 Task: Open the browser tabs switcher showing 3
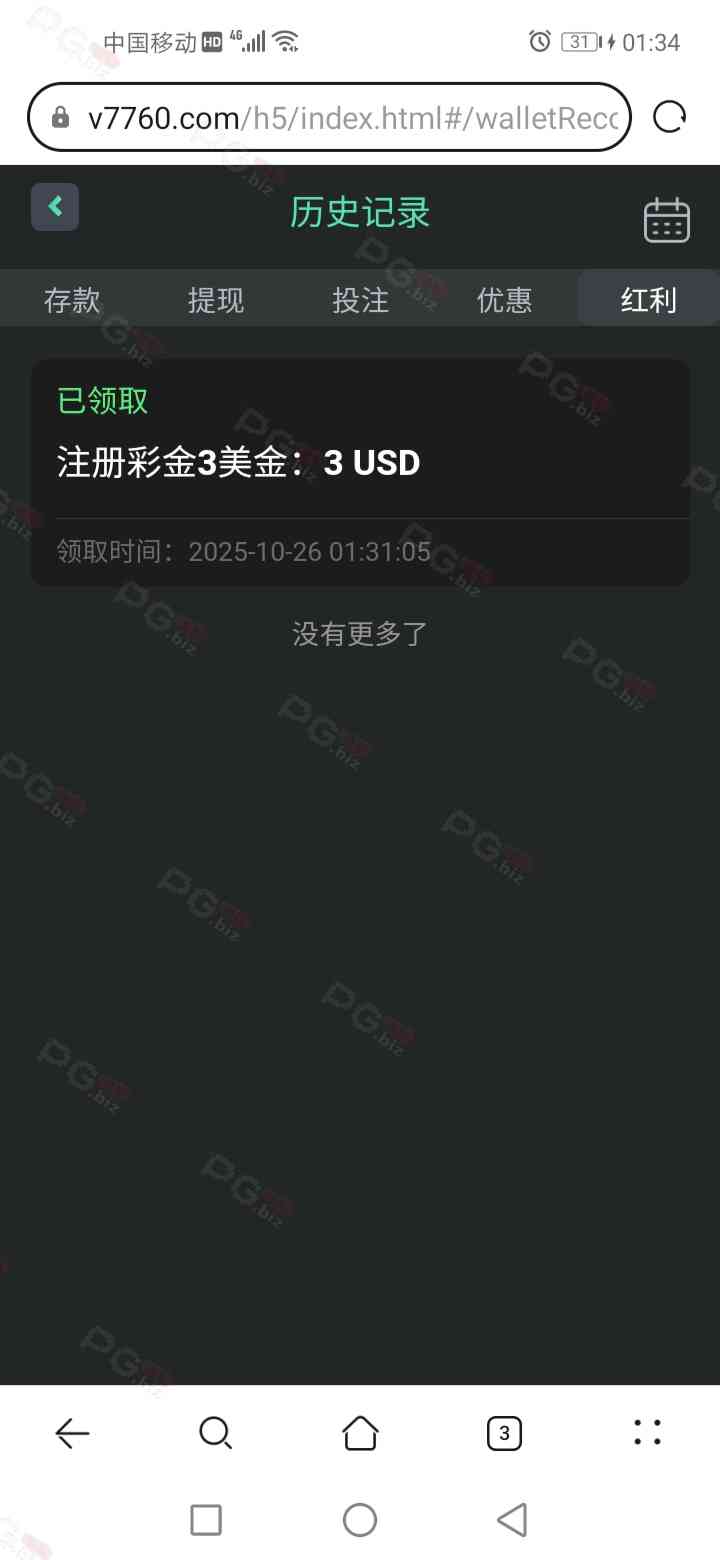pyautogui.click(x=504, y=1434)
